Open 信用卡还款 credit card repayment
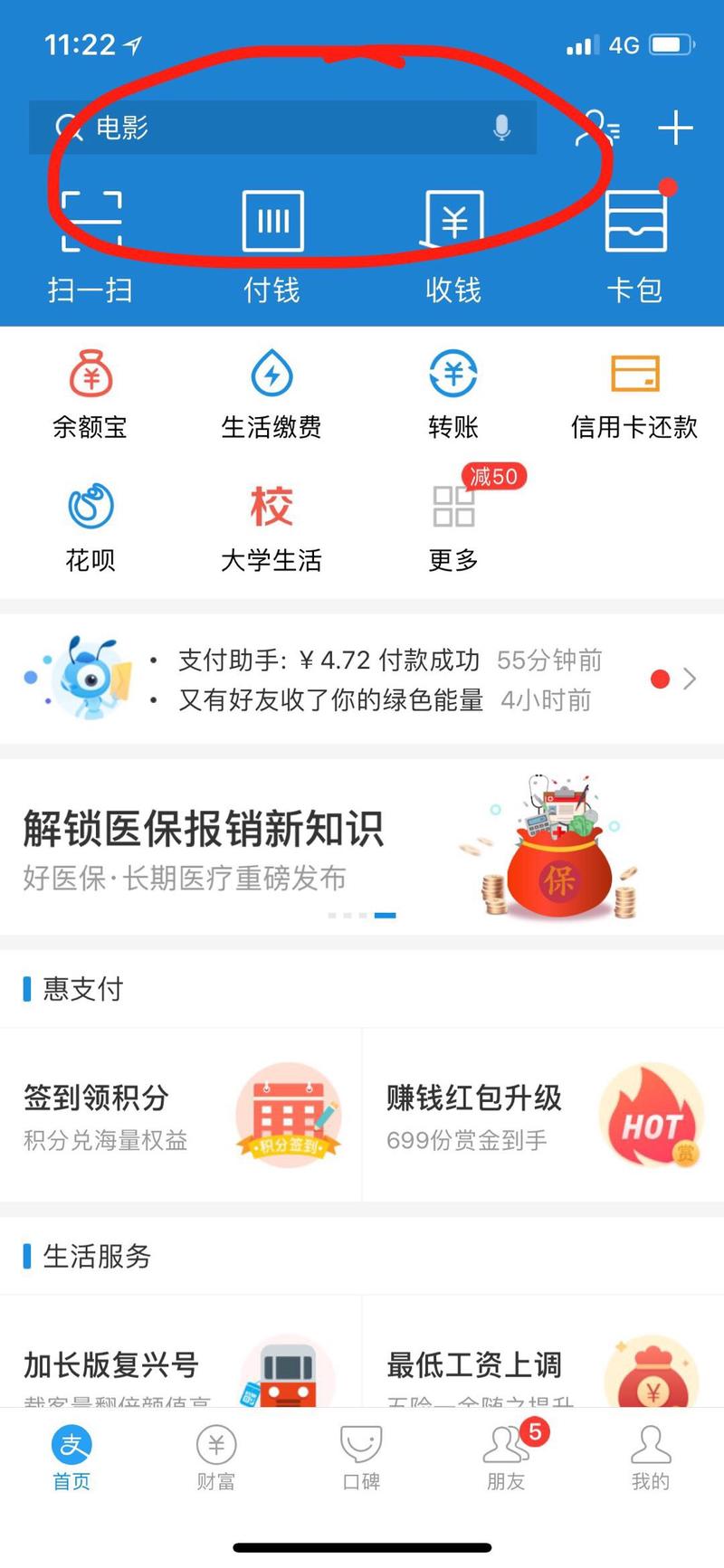The height and width of the screenshot is (1568, 724). 633,391
